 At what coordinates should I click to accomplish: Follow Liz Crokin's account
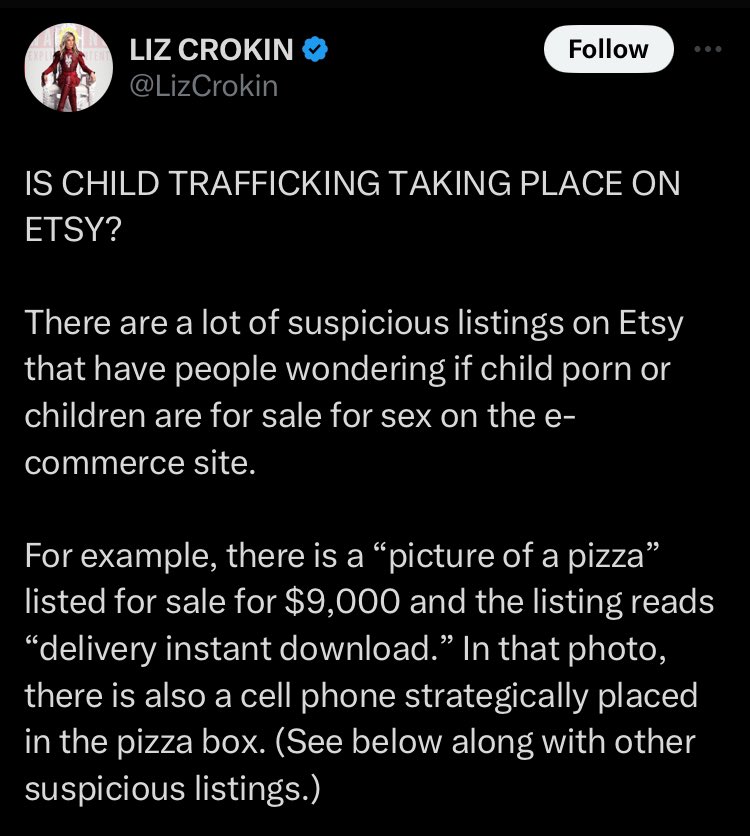(x=608, y=49)
